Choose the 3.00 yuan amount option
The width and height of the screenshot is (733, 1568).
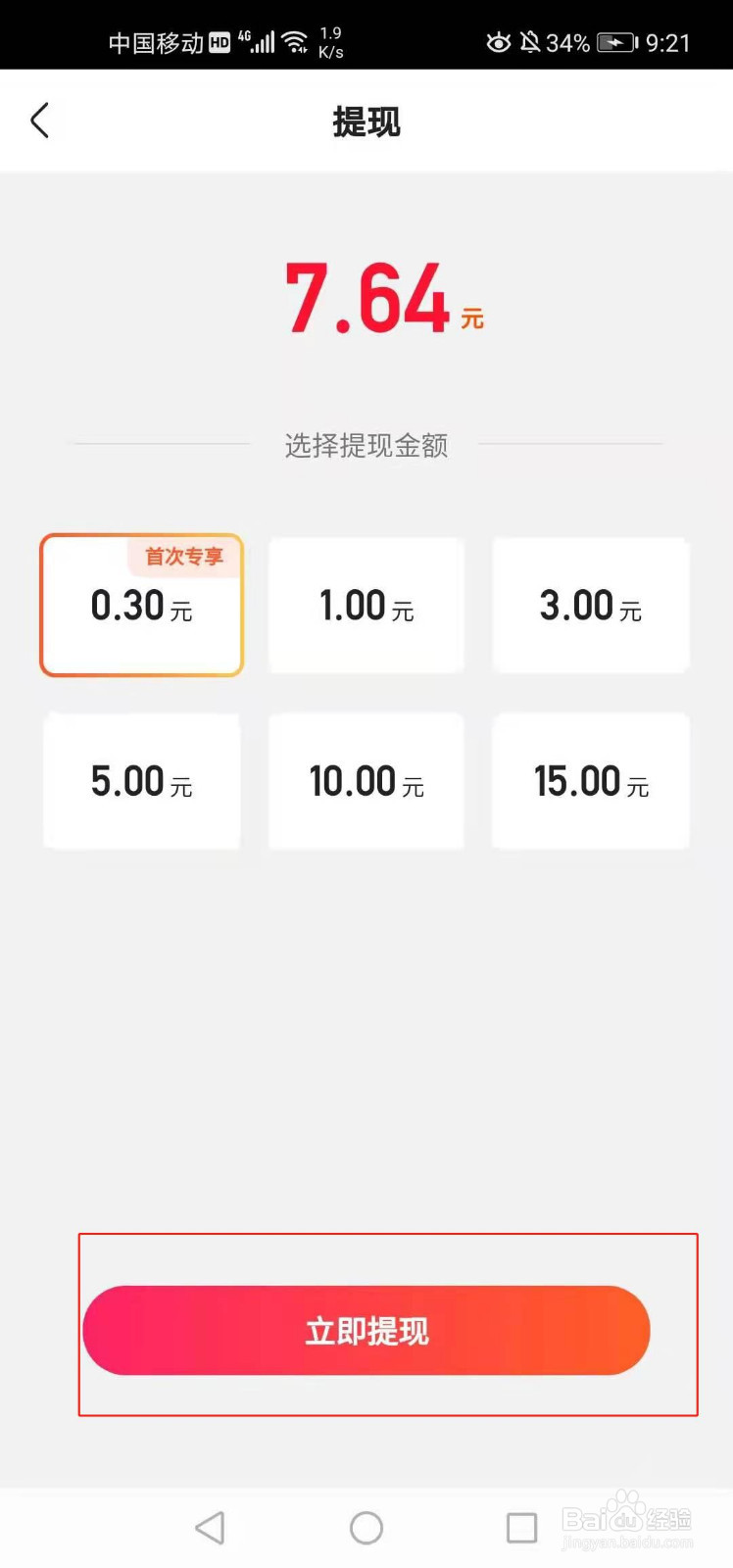pyautogui.click(x=590, y=605)
